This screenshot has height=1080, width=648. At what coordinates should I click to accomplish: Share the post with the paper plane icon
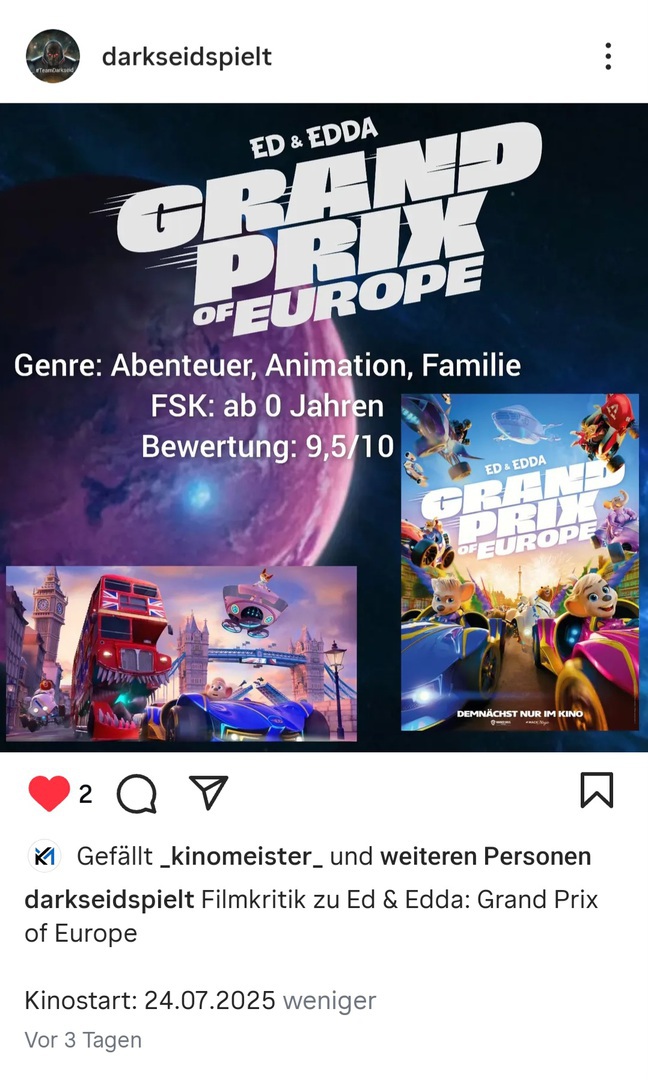point(208,792)
